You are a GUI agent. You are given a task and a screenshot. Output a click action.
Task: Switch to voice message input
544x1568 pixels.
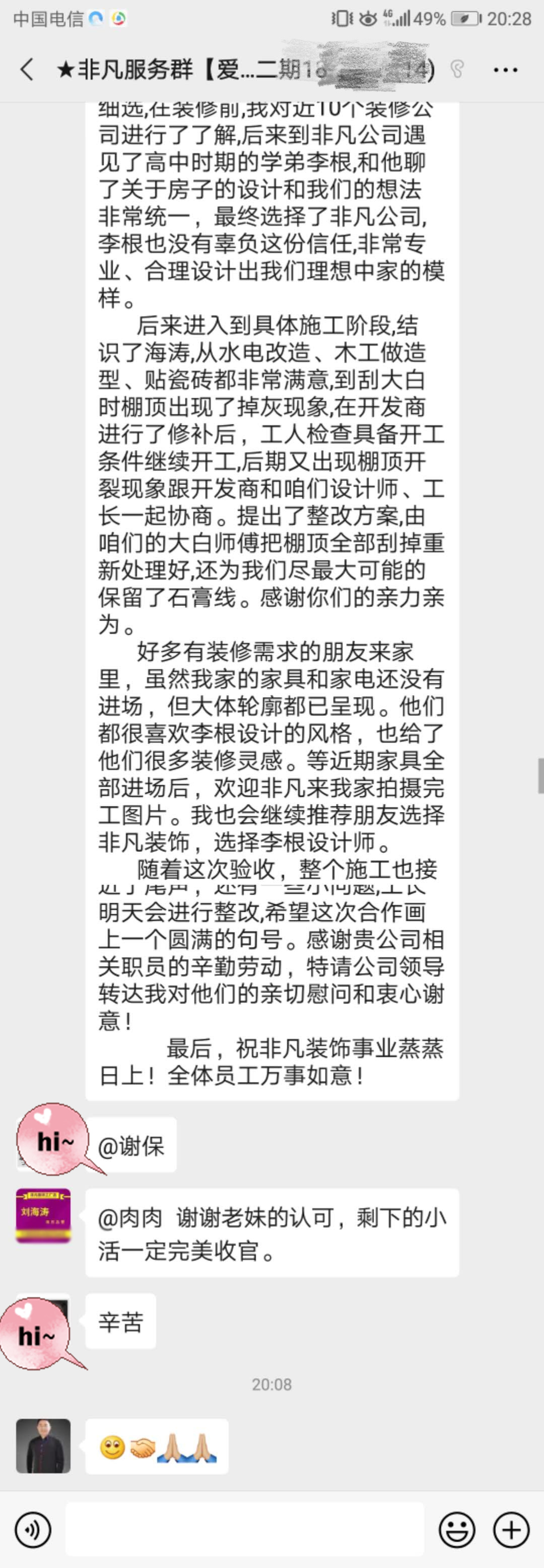(32, 1530)
